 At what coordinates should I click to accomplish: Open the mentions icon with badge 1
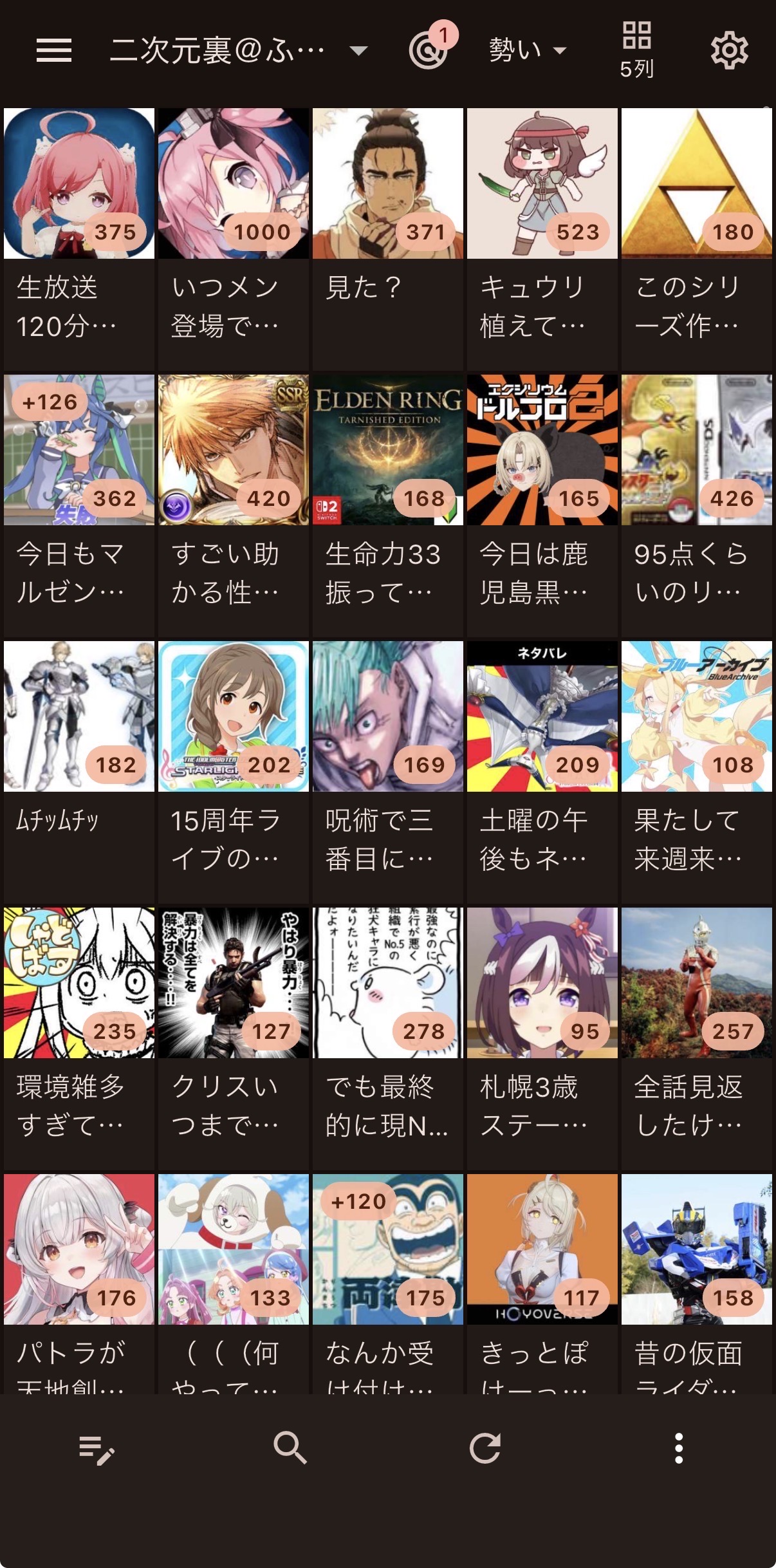[x=430, y=48]
